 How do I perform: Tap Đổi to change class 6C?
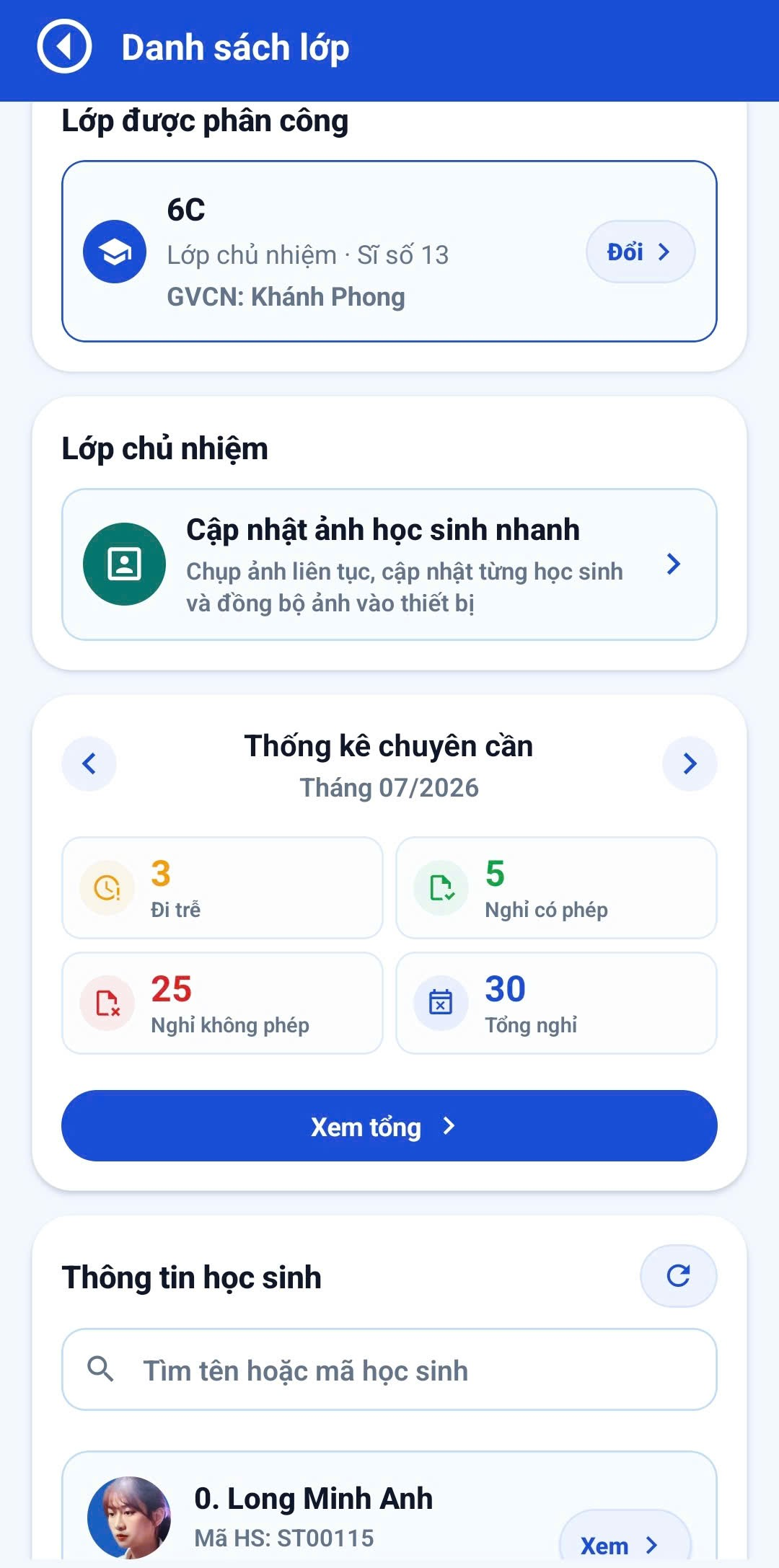(641, 252)
